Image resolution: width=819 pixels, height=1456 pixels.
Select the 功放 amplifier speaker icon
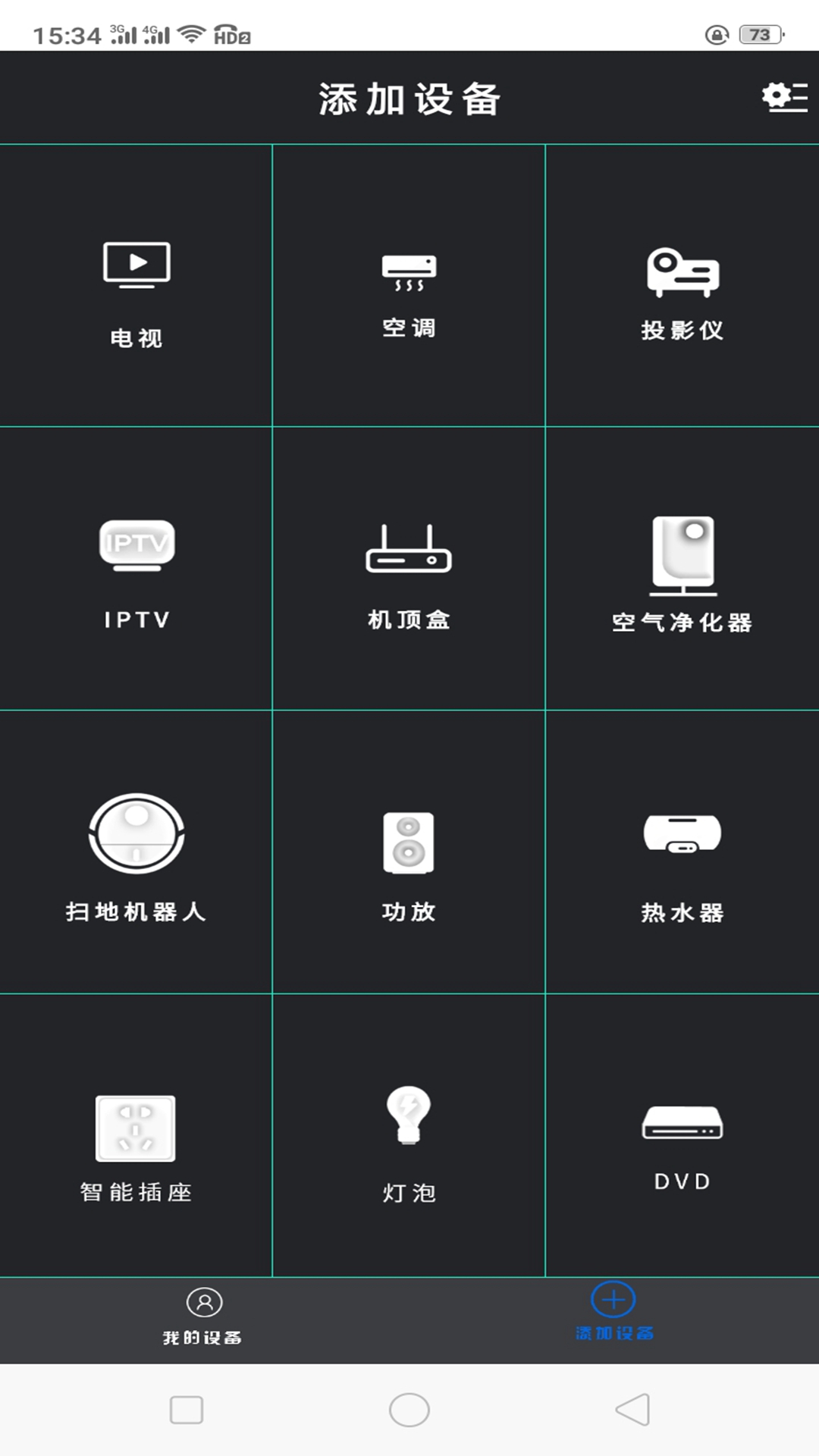[x=409, y=849]
